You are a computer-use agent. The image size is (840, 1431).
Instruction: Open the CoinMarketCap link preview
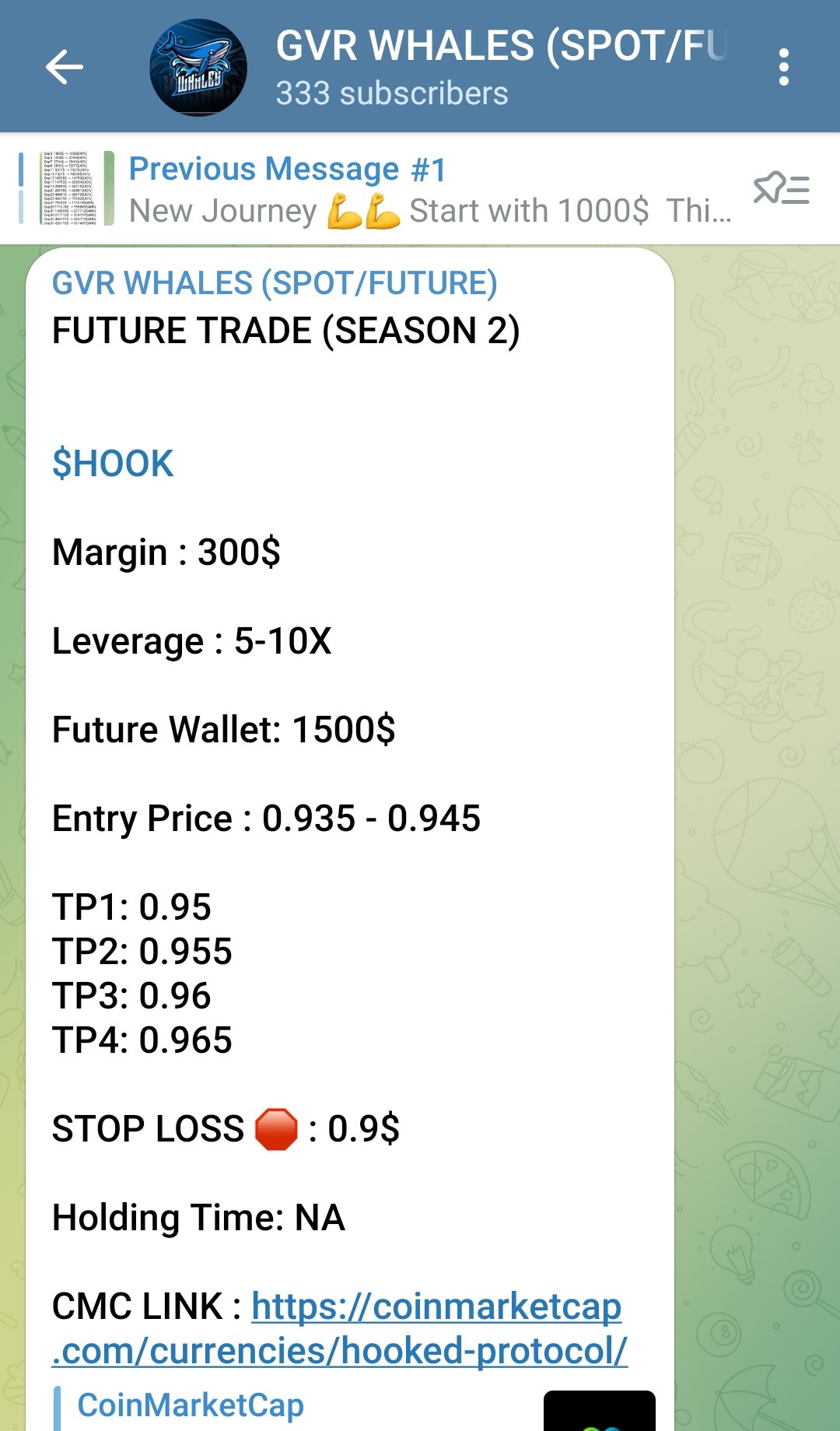[191, 1405]
